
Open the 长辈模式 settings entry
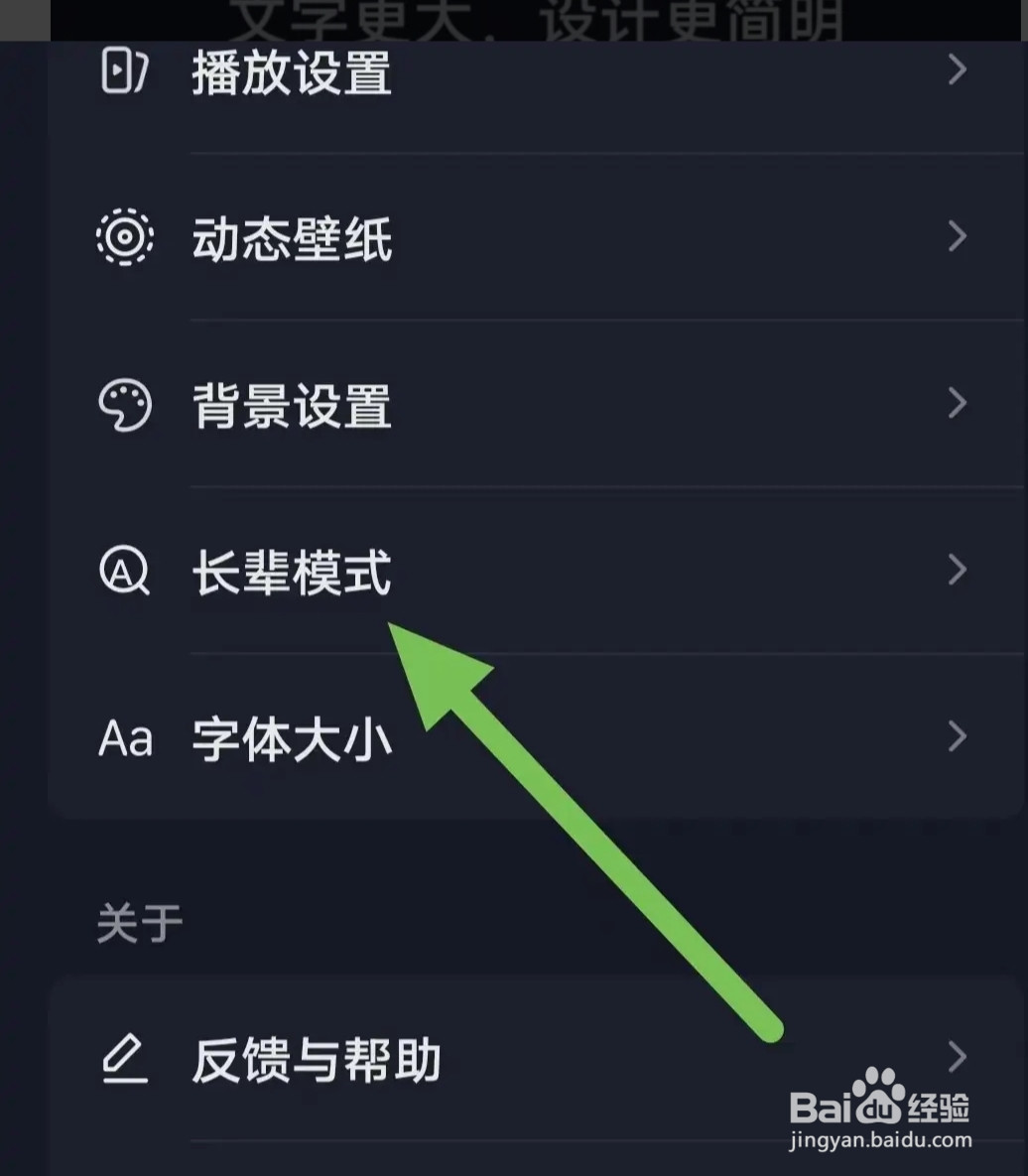point(290,571)
